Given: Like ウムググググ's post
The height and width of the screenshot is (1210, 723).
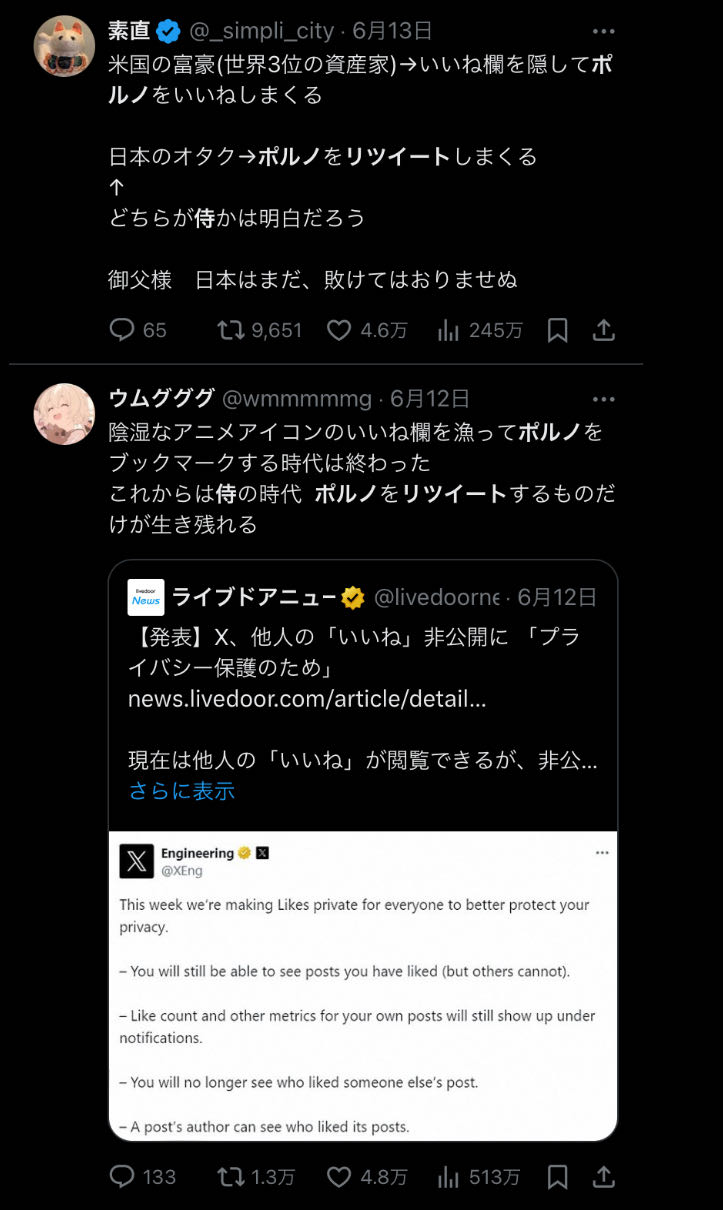Looking at the screenshot, I should (x=367, y=1177).
